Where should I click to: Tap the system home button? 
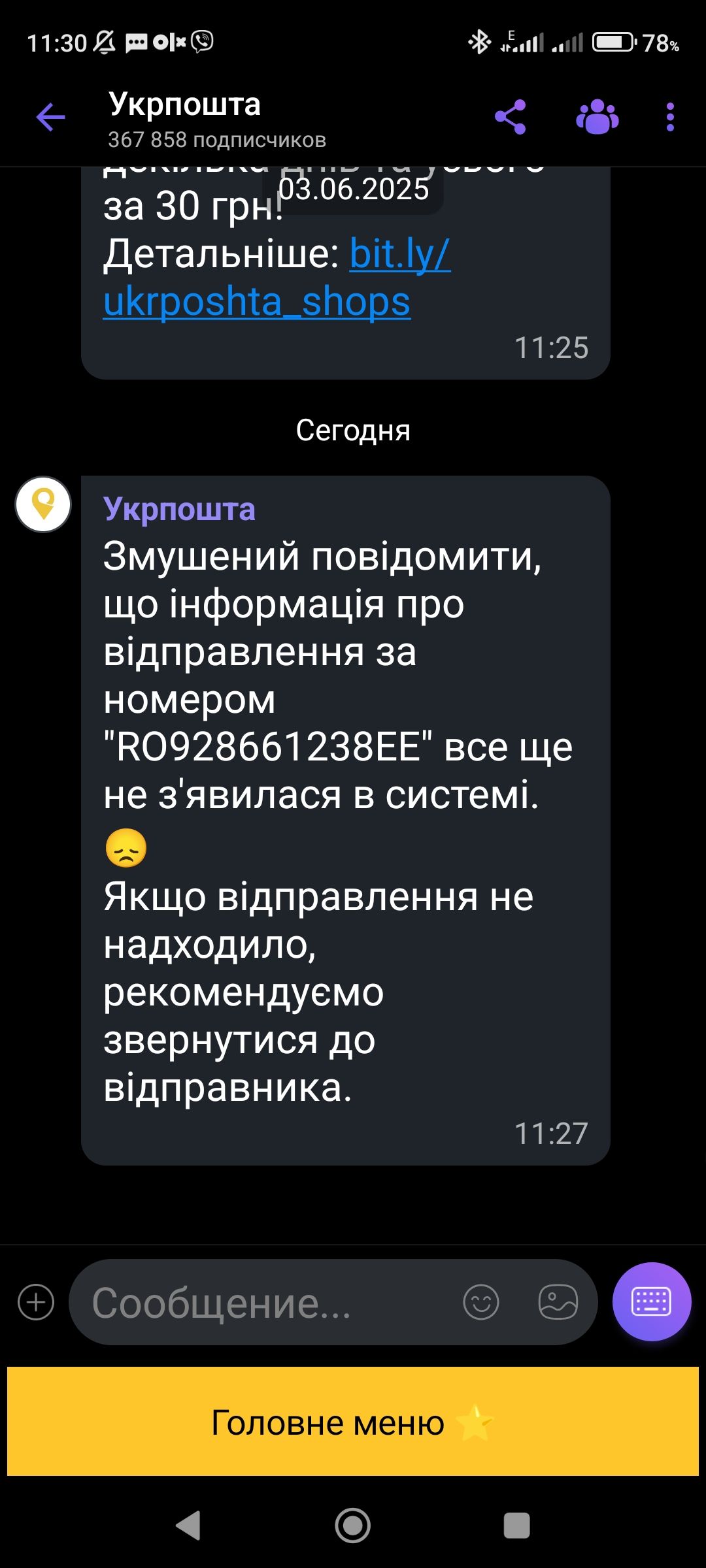click(x=353, y=1526)
